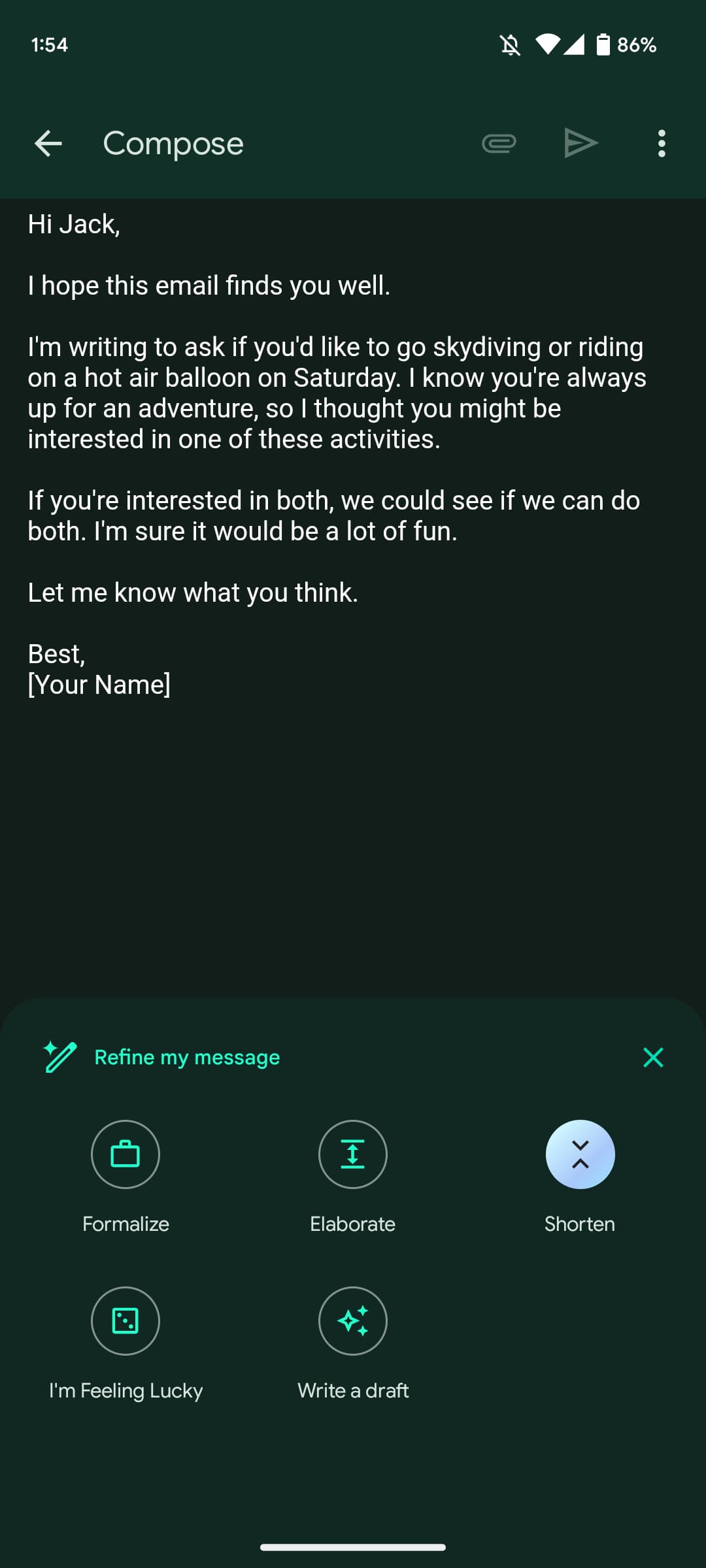Choose I'm Feeling Lucky
This screenshot has height=1568, width=706.
pos(126,1321)
